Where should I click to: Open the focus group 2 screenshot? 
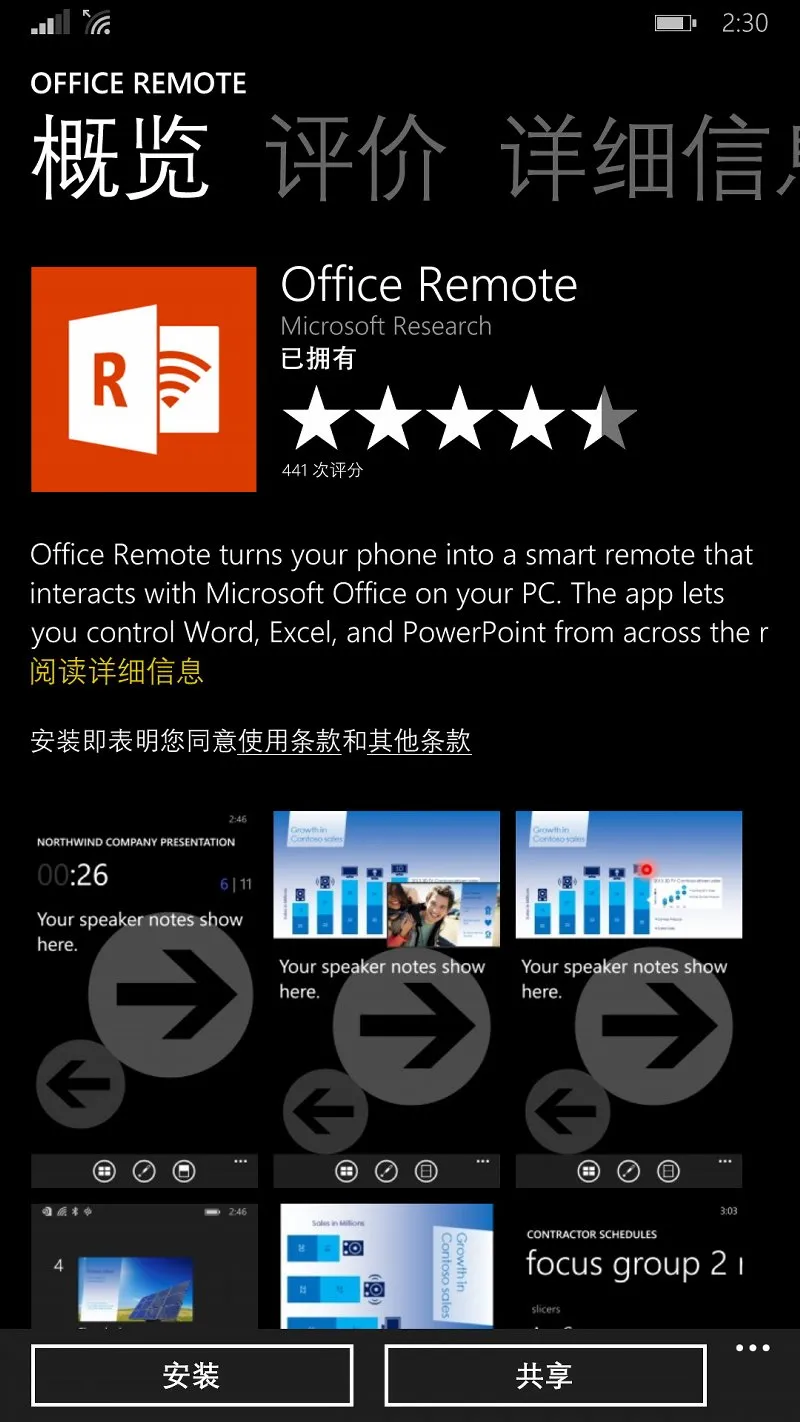630,1265
